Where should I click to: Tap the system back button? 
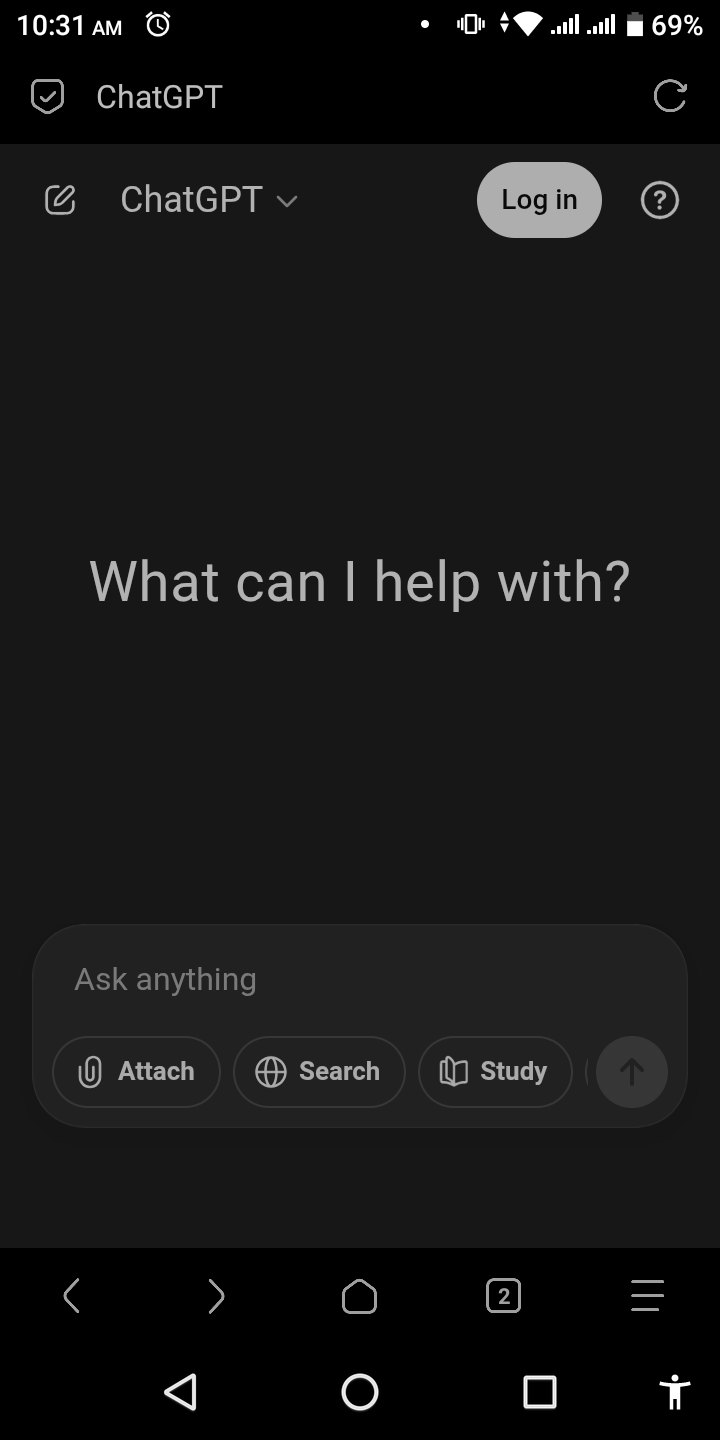(x=180, y=1391)
